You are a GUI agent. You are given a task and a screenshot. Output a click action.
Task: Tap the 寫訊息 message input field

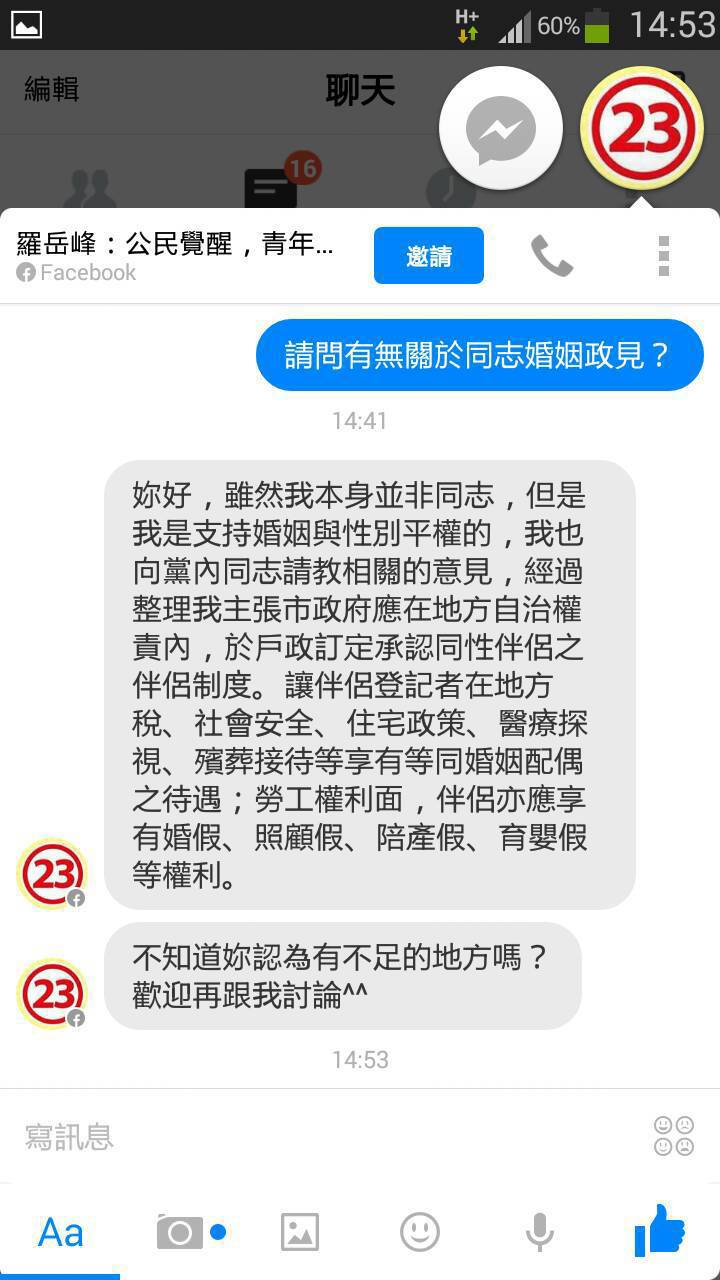pos(320,1136)
